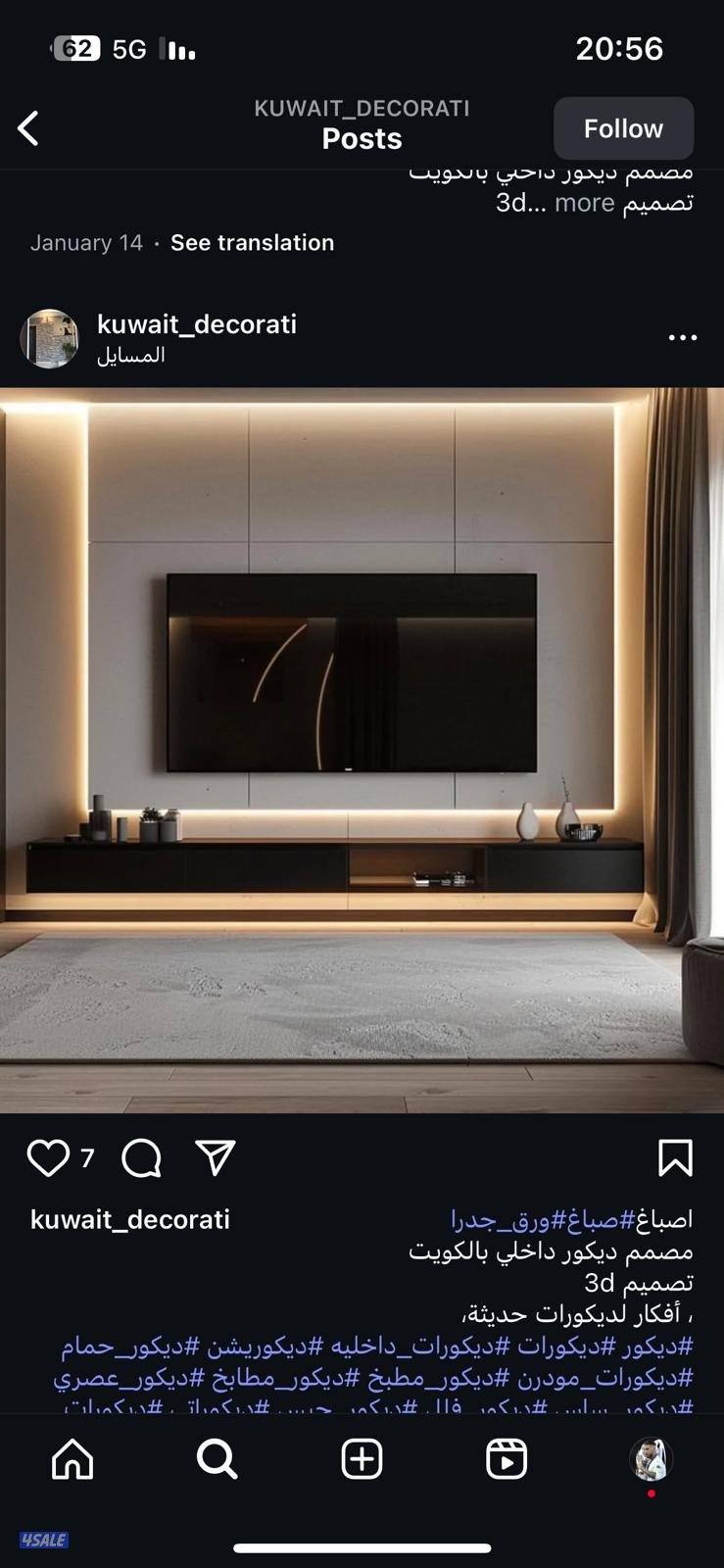Open the Reels tab
Image resolution: width=724 pixels, height=1568 pixels.
[507, 1459]
